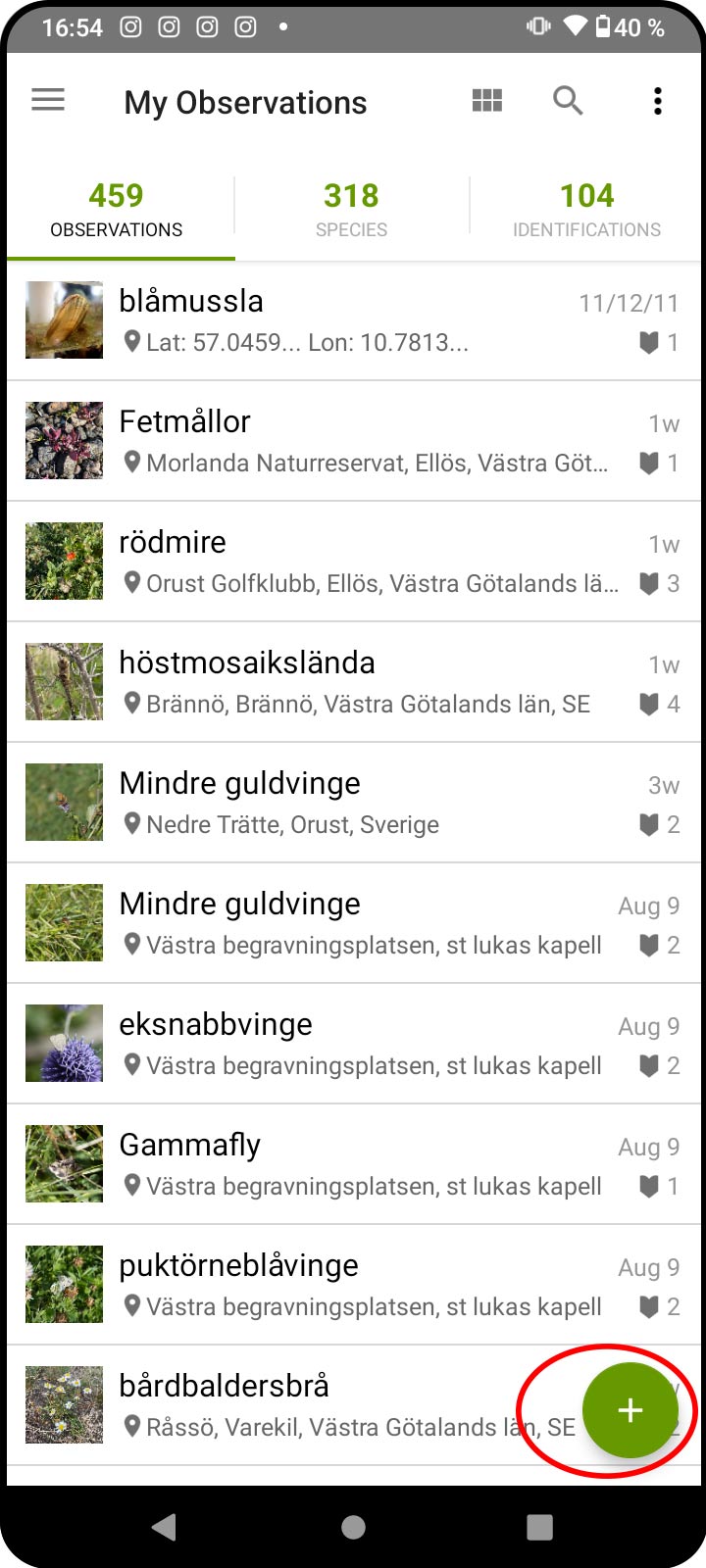
Task: Open the Gammafly observation
Action: click(x=353, y=1164)
